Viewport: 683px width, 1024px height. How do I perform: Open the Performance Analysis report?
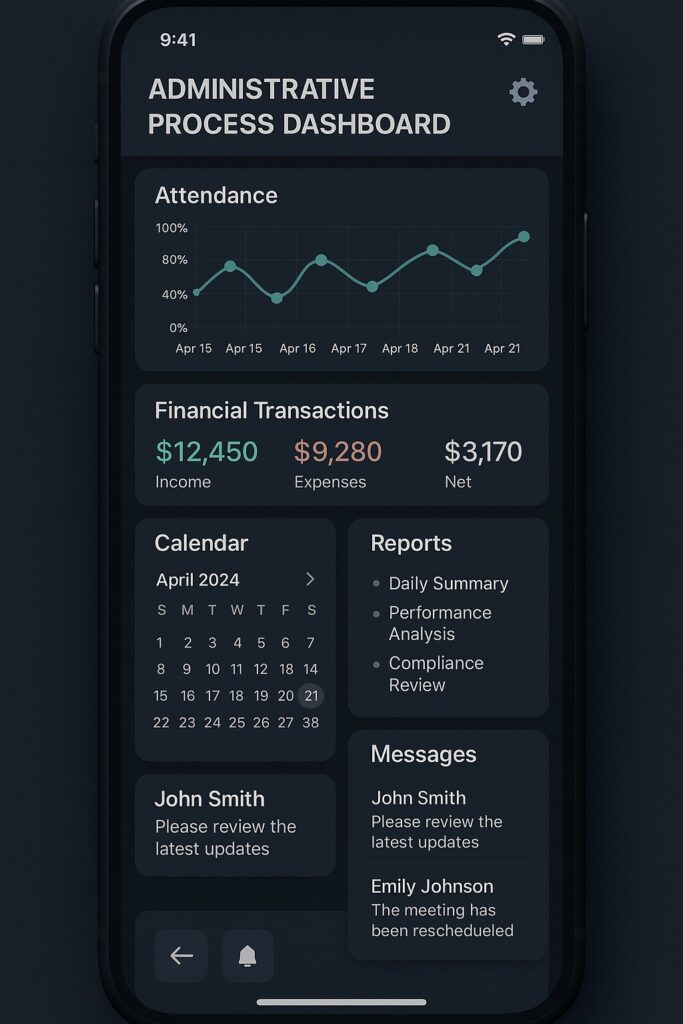(x=439, y=623)
